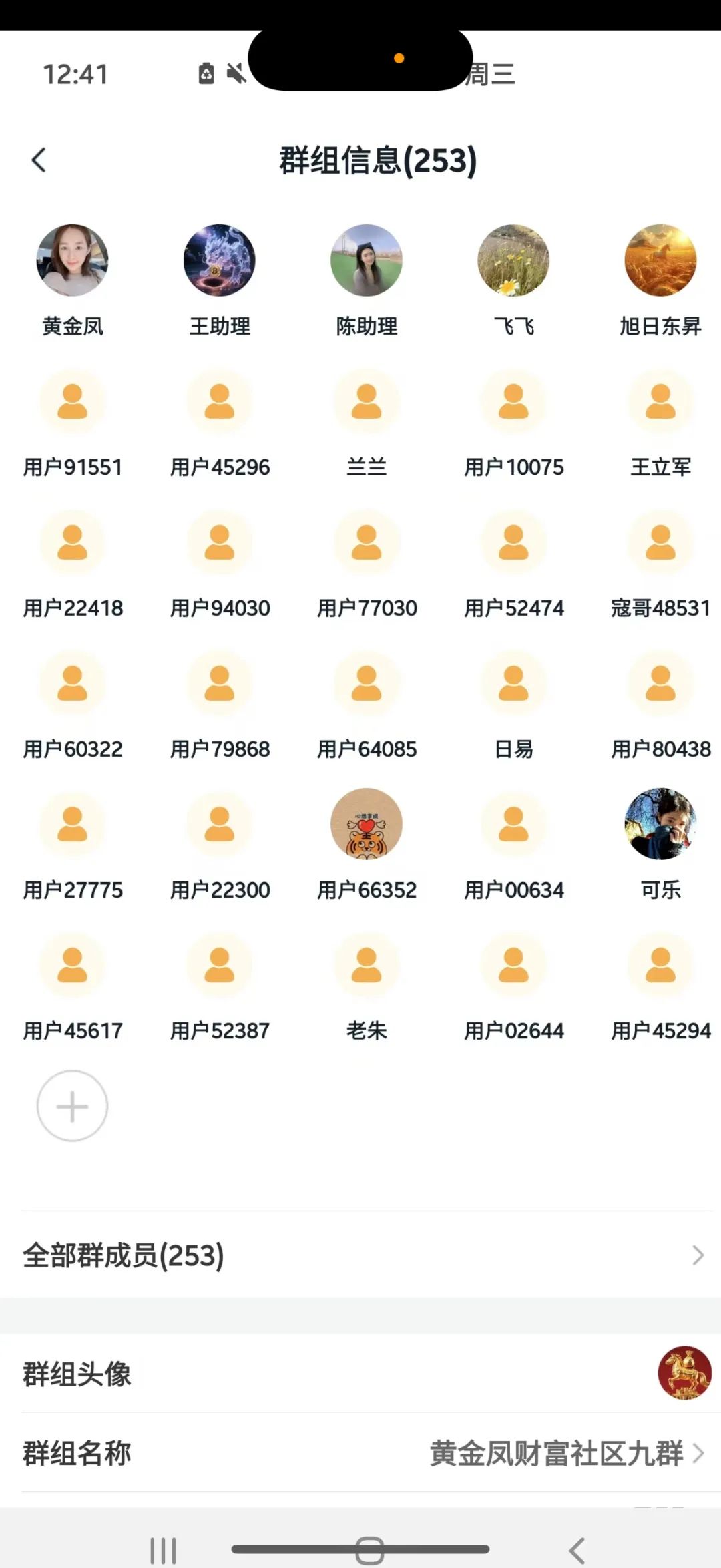The height and width of the screenshot is (1568, 721).
Task: Open the 群组头像 row
Action: [360, 1374]
